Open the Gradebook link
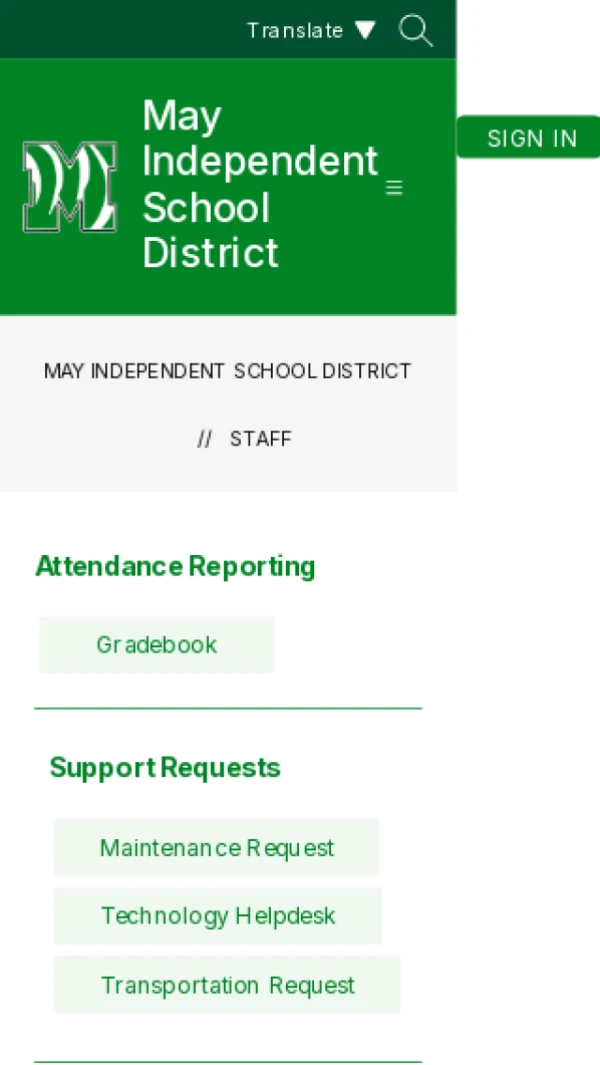This screenshot has height=1065, width=600. pyautogui.click(x=156, y=645)
